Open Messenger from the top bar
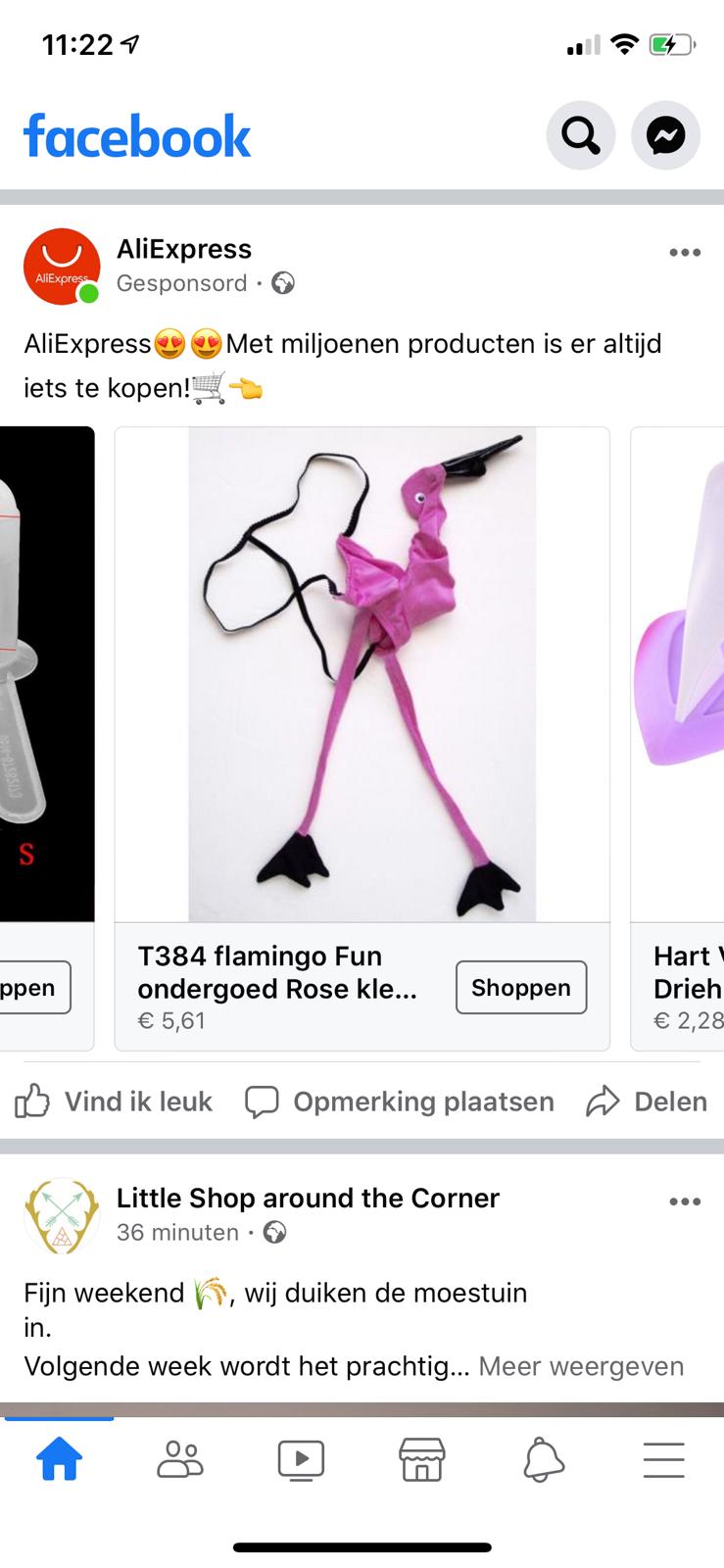 point(666,135)
